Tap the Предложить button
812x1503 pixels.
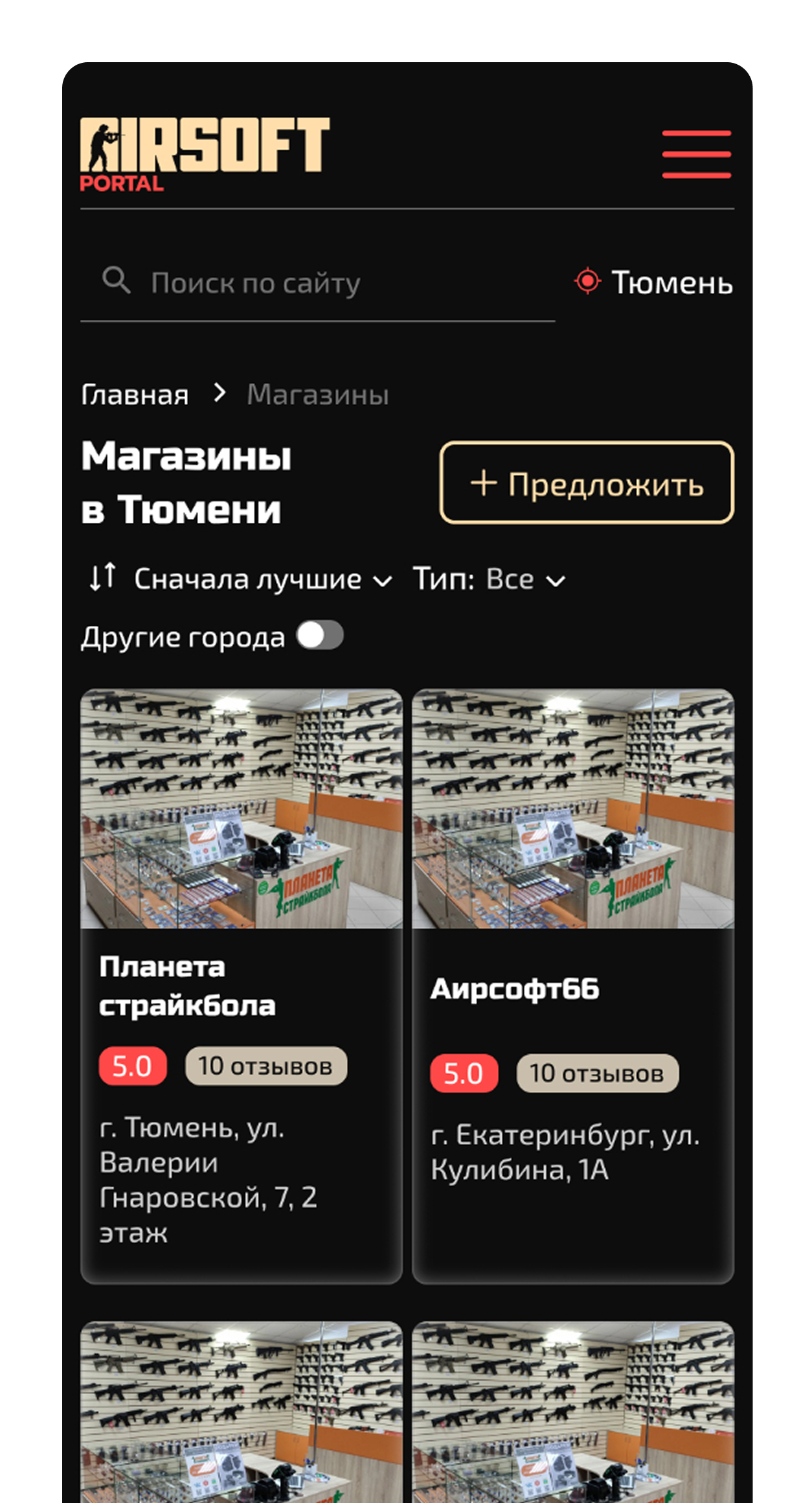point(587,483)
